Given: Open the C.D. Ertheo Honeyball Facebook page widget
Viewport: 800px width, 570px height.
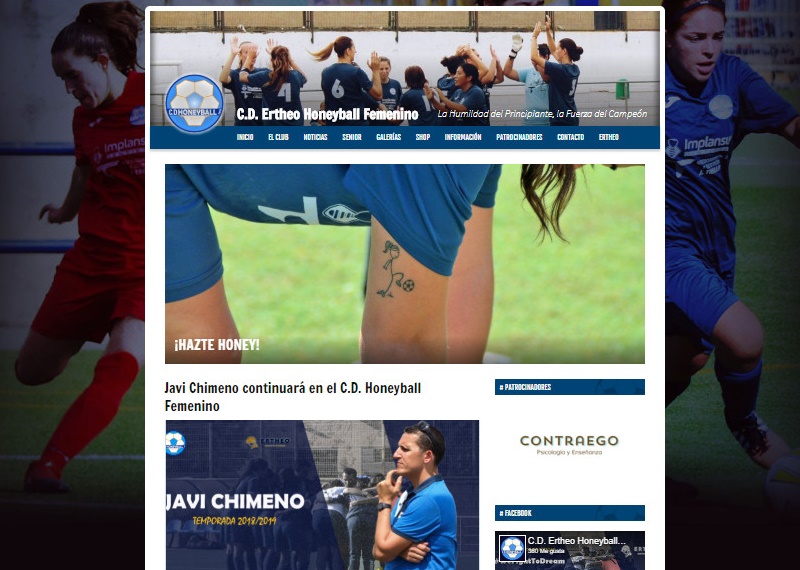Looking at the screenshot, I should click(576, 541).
